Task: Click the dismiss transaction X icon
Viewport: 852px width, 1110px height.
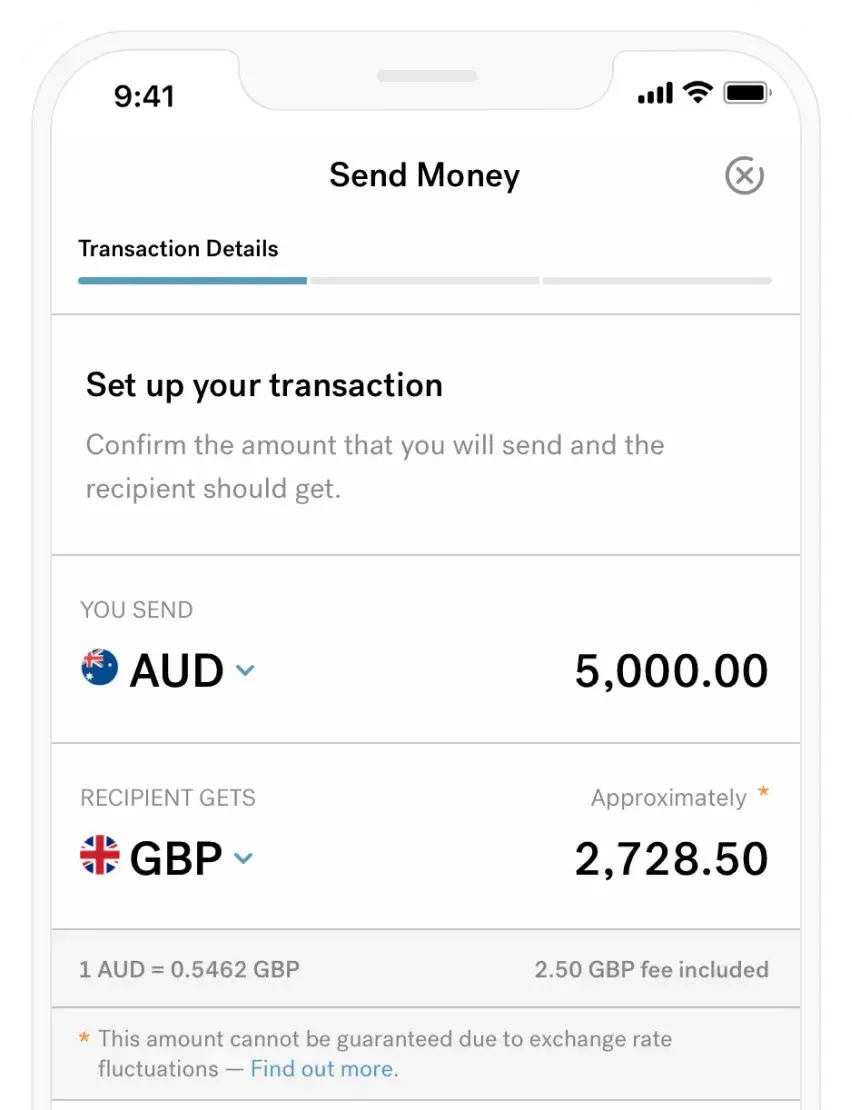Action: pos(744,175)
